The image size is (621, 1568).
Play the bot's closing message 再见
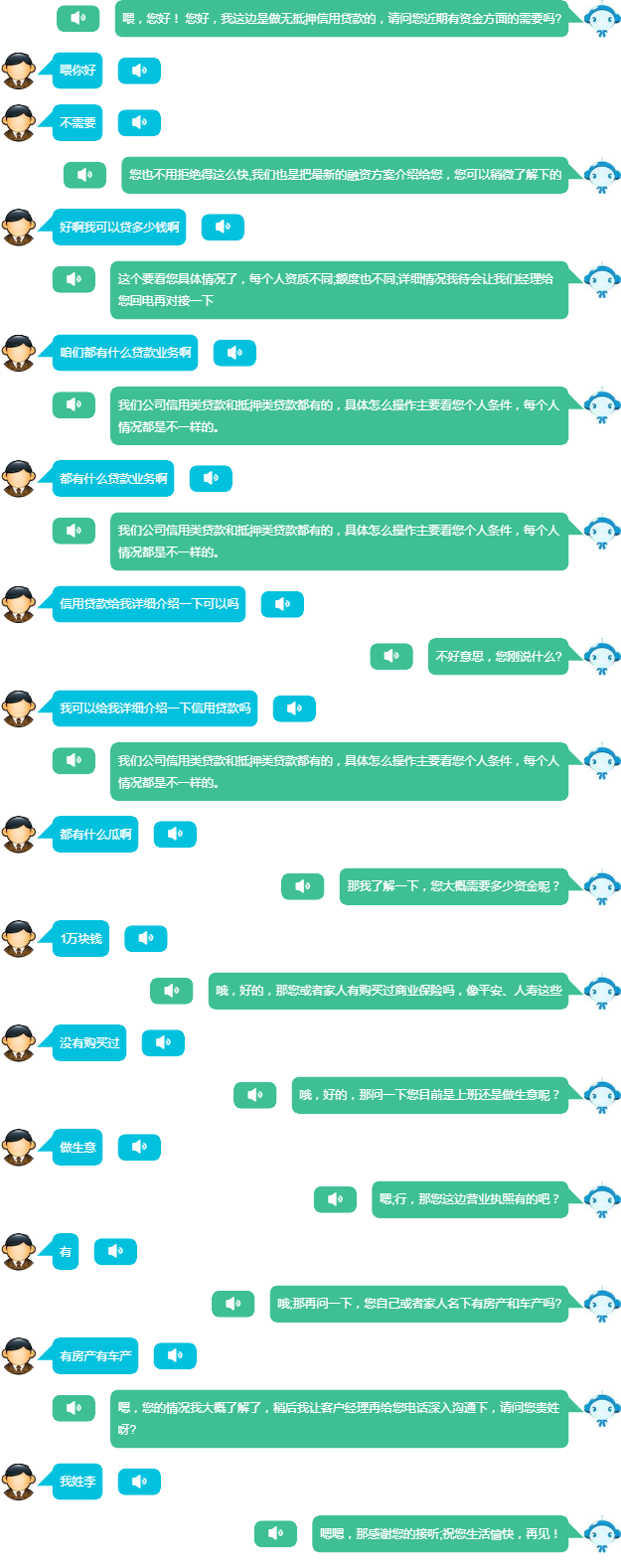click(x=275, y=1533)
